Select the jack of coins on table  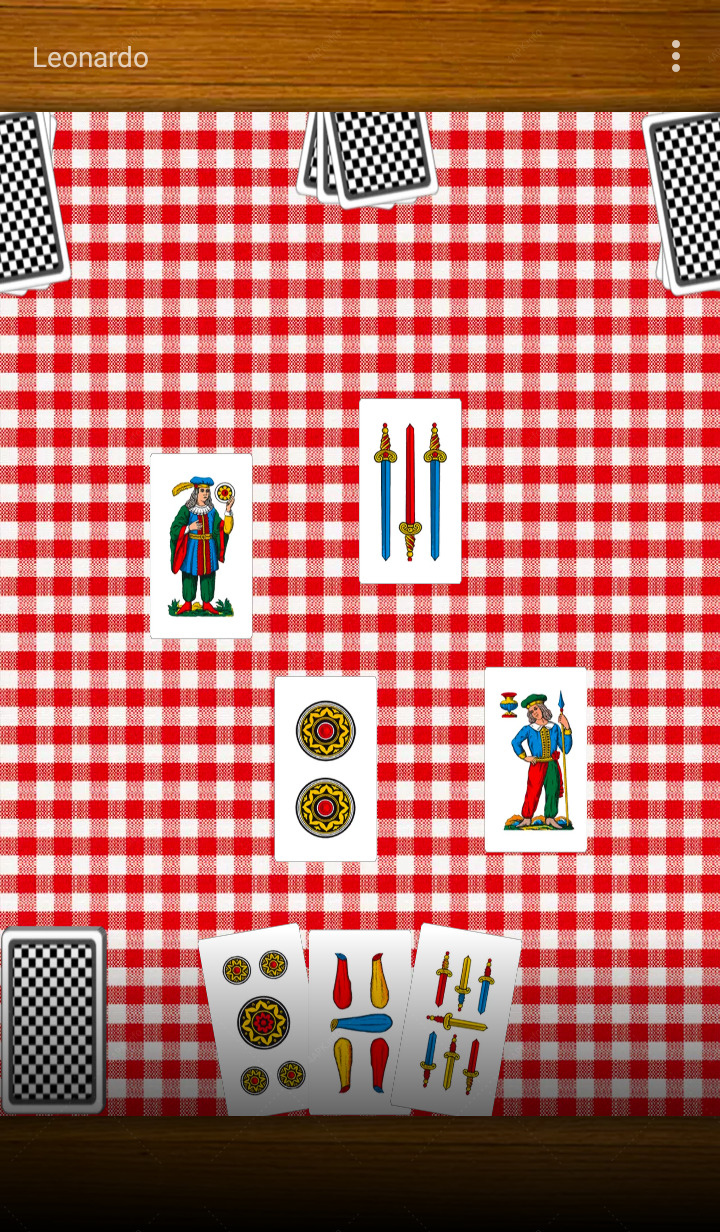point(201,546)
